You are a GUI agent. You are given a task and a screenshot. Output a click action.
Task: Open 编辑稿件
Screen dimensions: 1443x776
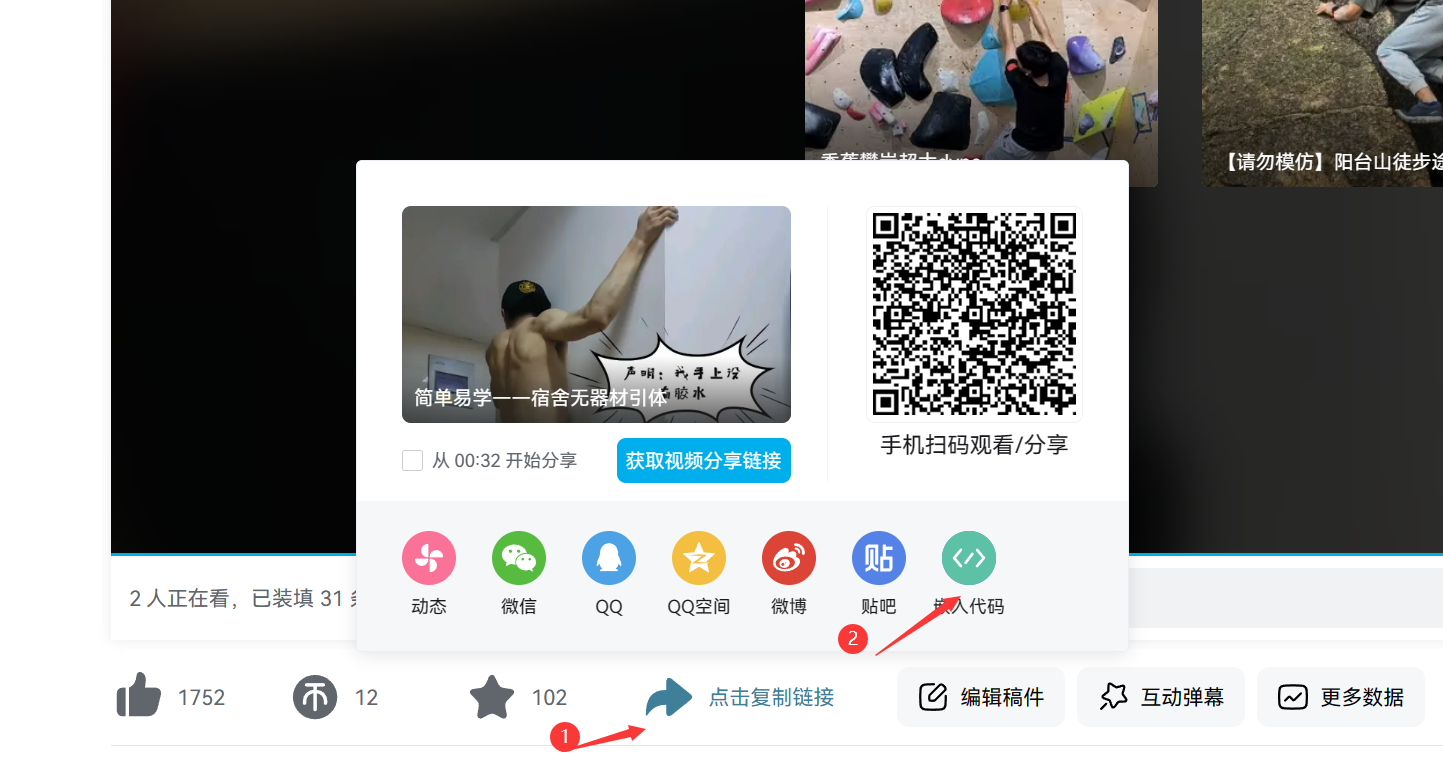coord(981,697)
